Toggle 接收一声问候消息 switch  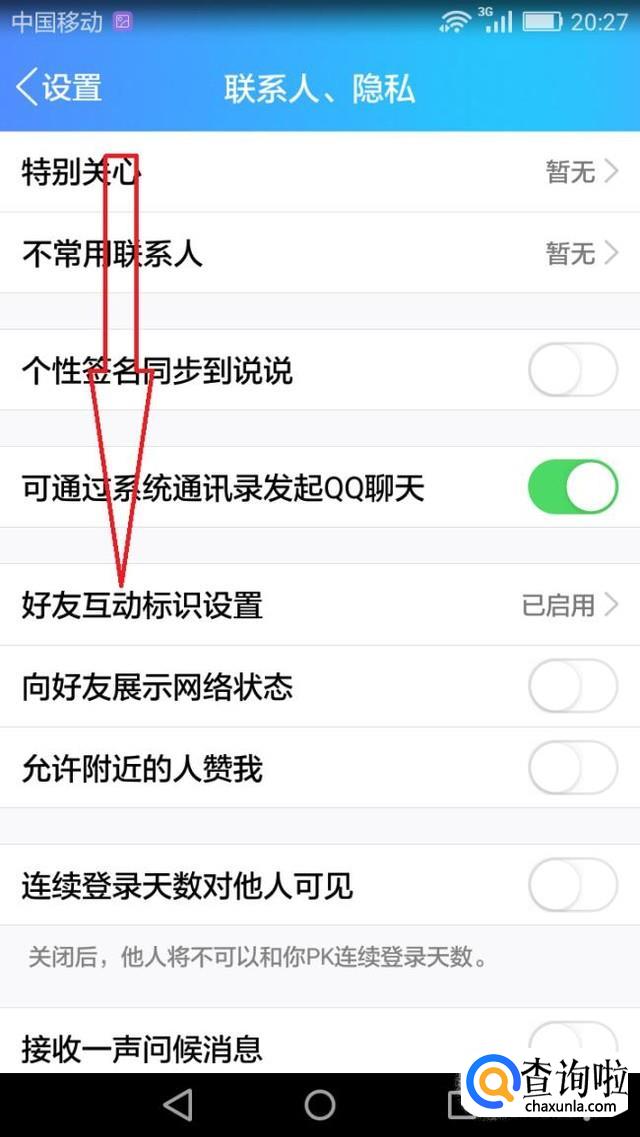point(573,1046)
